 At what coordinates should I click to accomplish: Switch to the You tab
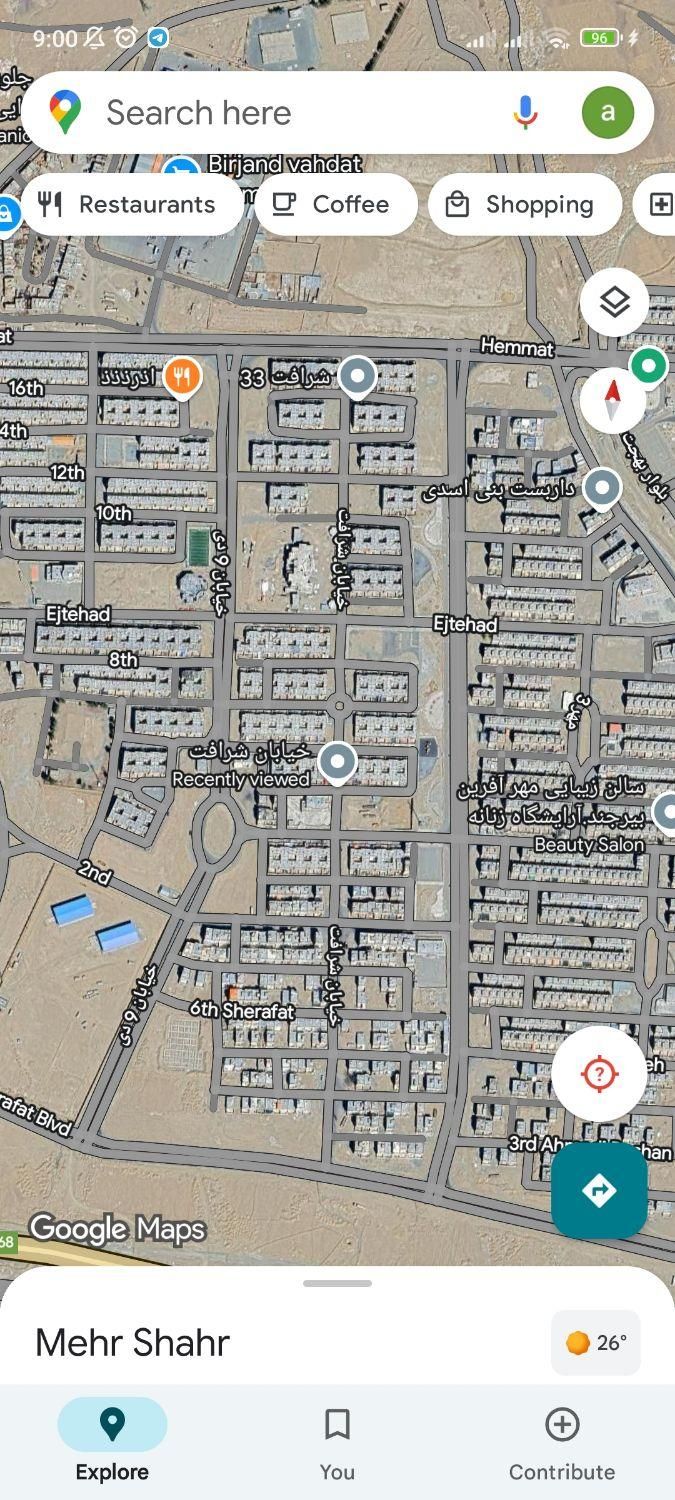tap(337, 1441)
